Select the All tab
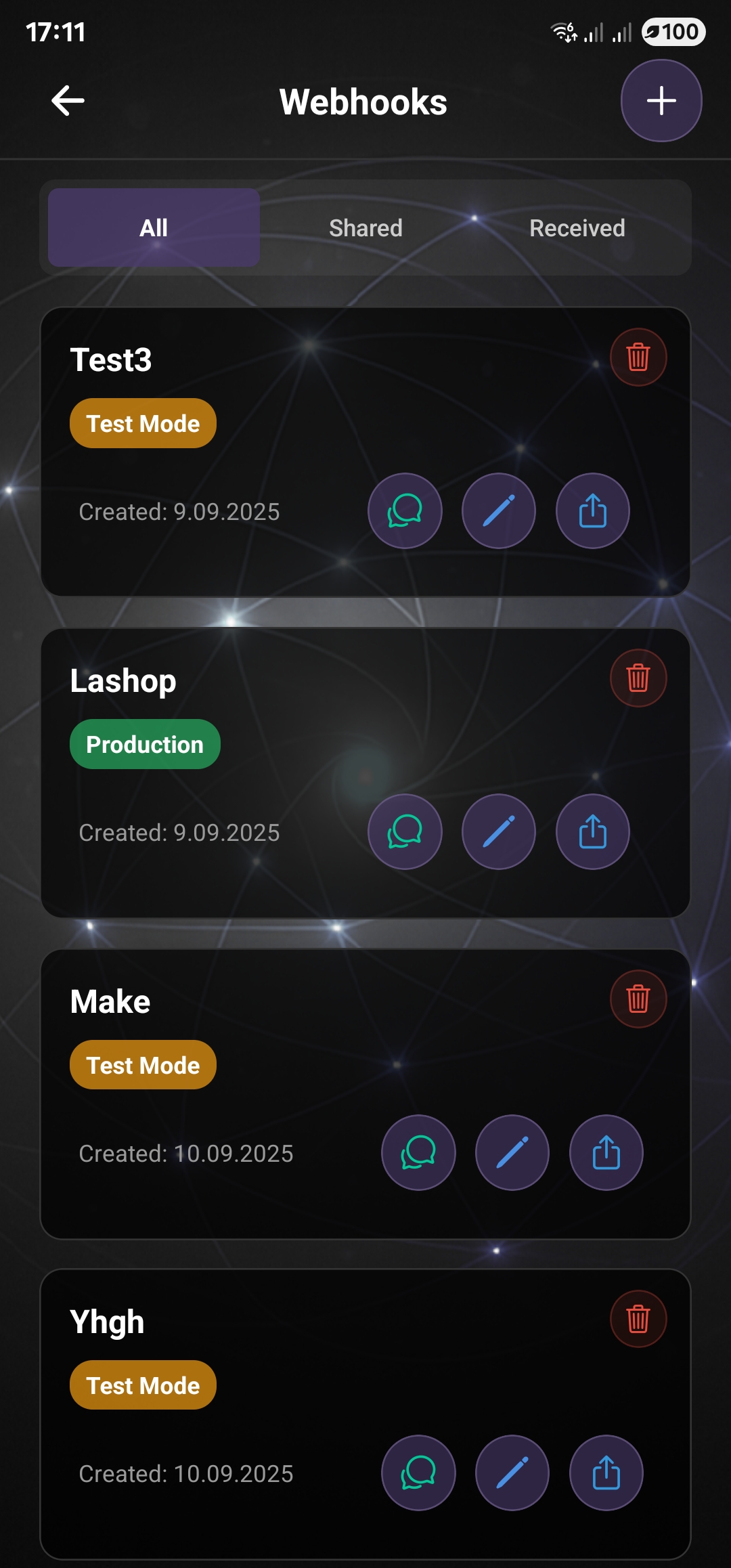 coord(154,228)
